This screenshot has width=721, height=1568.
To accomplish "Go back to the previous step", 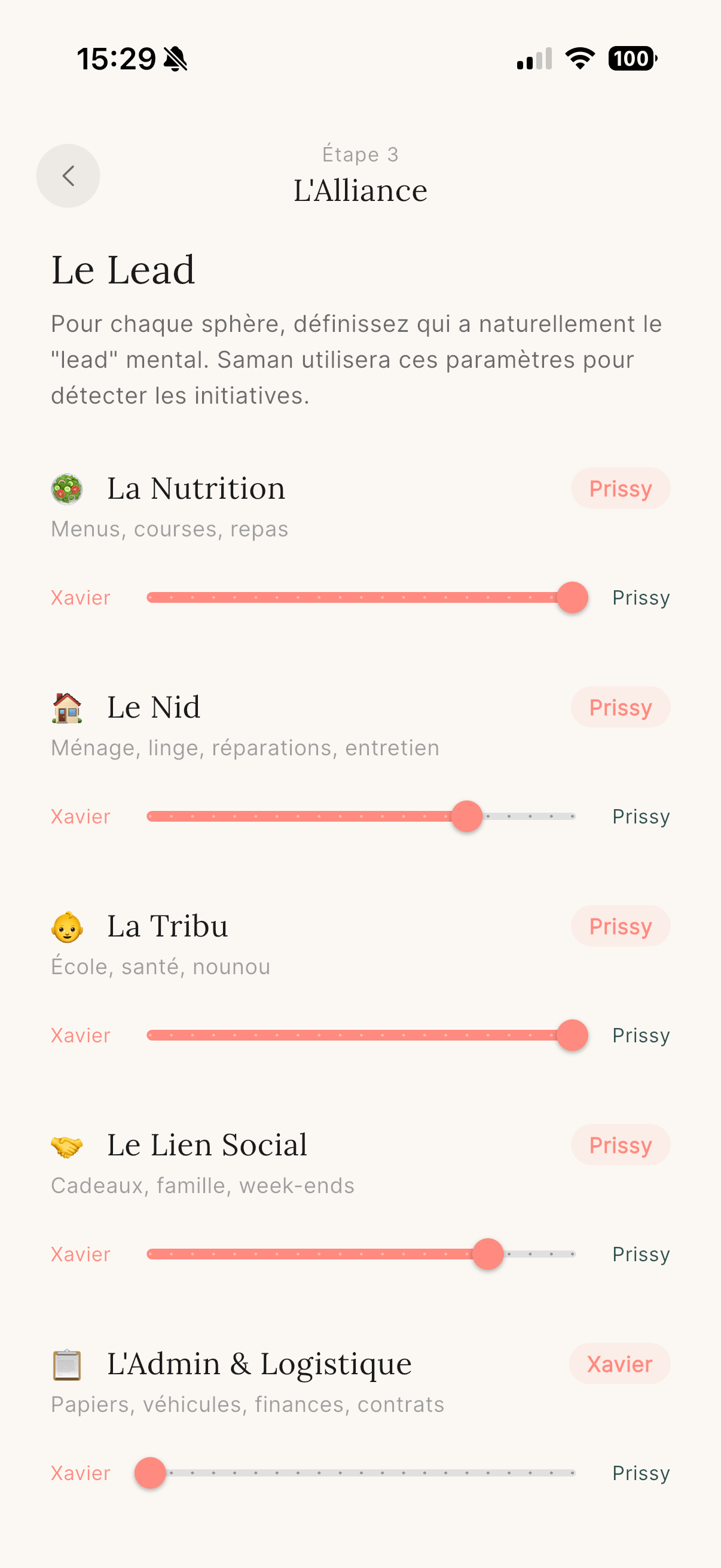I will (x=68, y=176).
